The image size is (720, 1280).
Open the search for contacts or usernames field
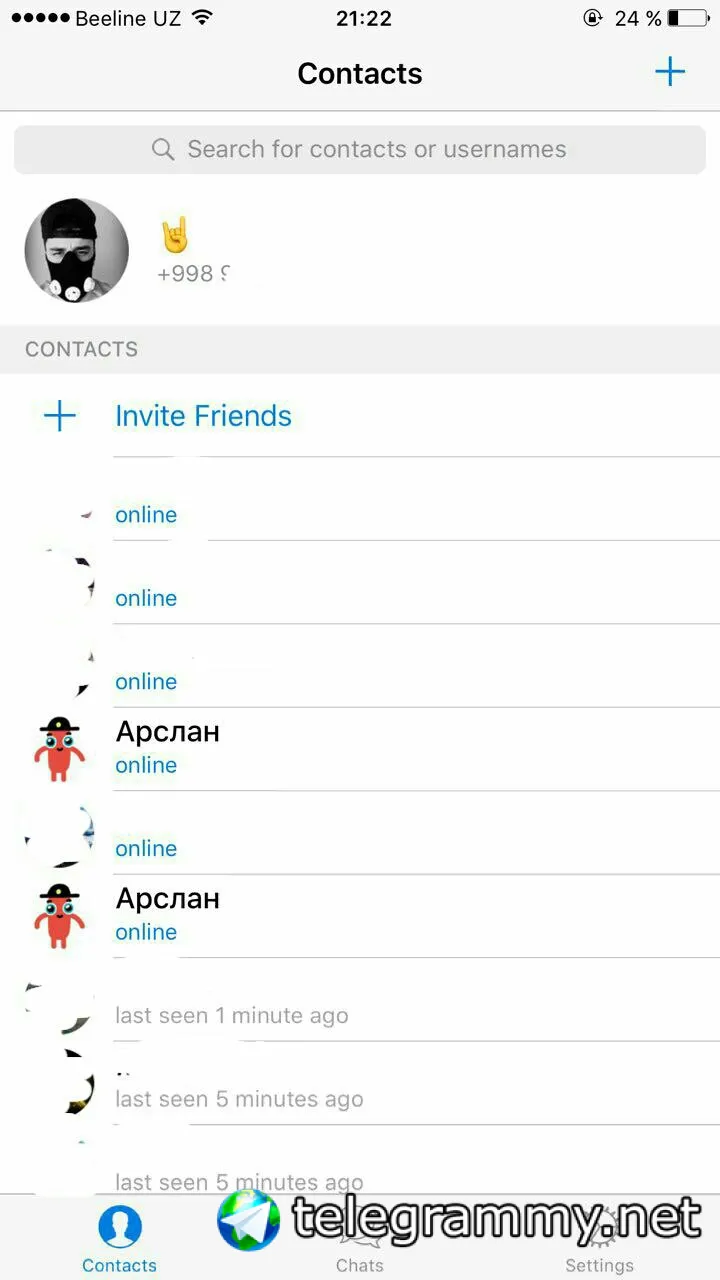pos(360,150)
